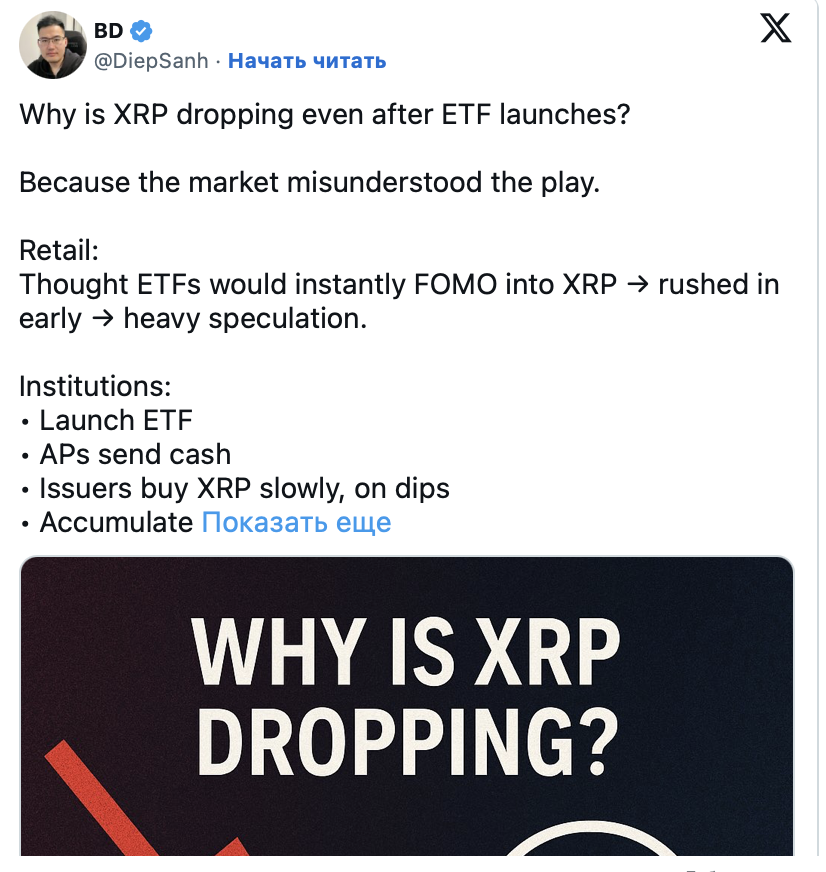Open the X logo link
The width and height of the screenshot is (826, 872).
coord(775,28)
